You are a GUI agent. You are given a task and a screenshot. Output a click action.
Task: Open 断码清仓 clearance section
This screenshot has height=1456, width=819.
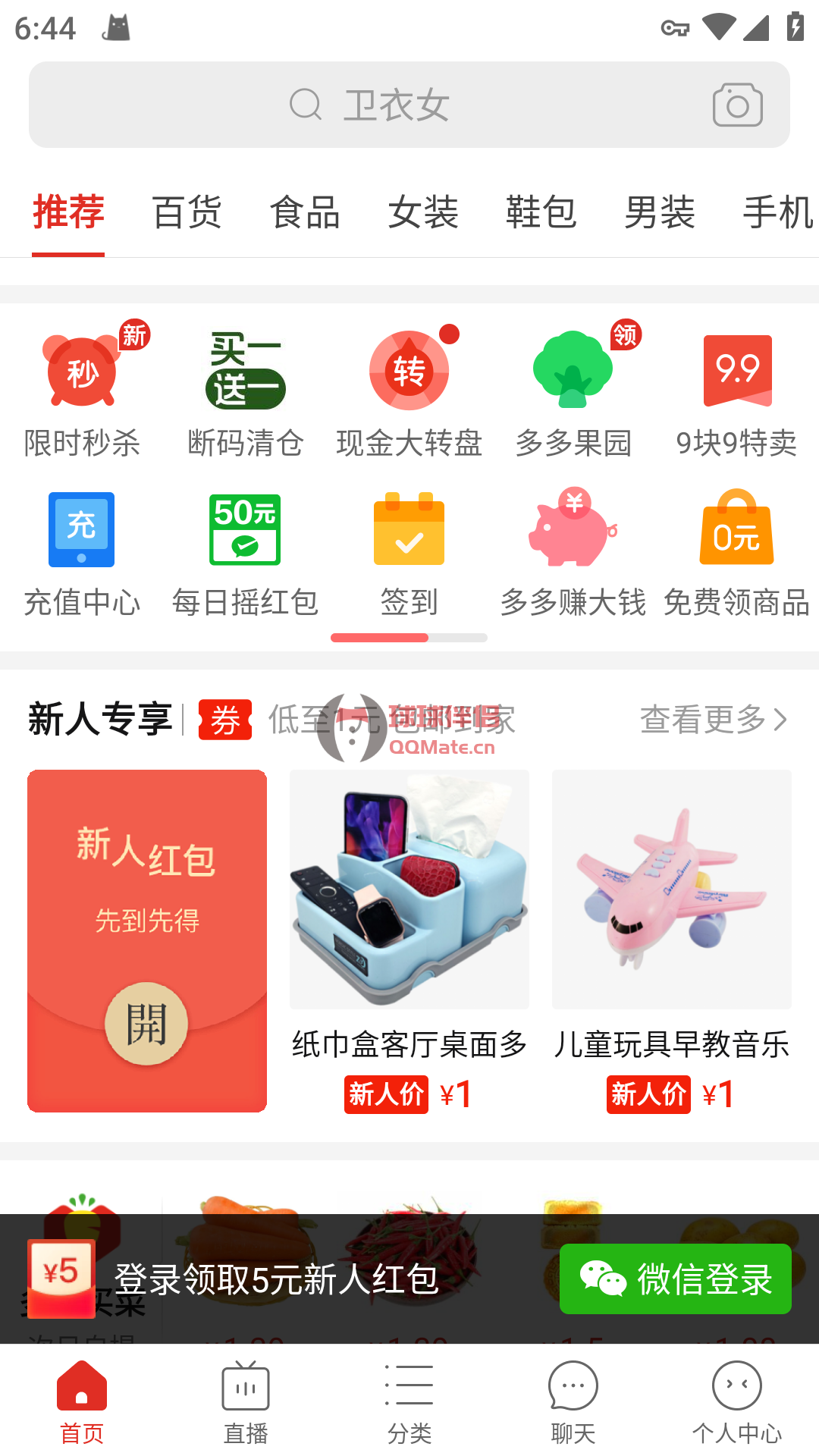click(x=245, y=391)
